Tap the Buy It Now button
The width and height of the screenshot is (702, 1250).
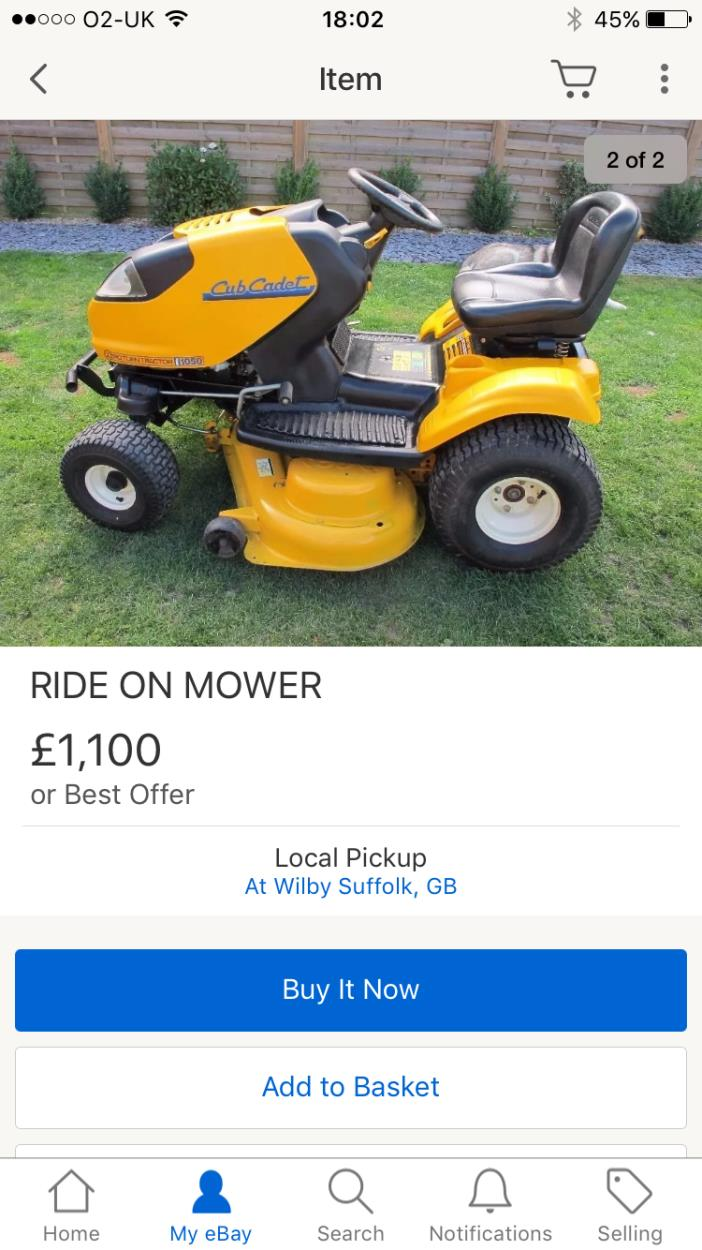coord(350,990)
